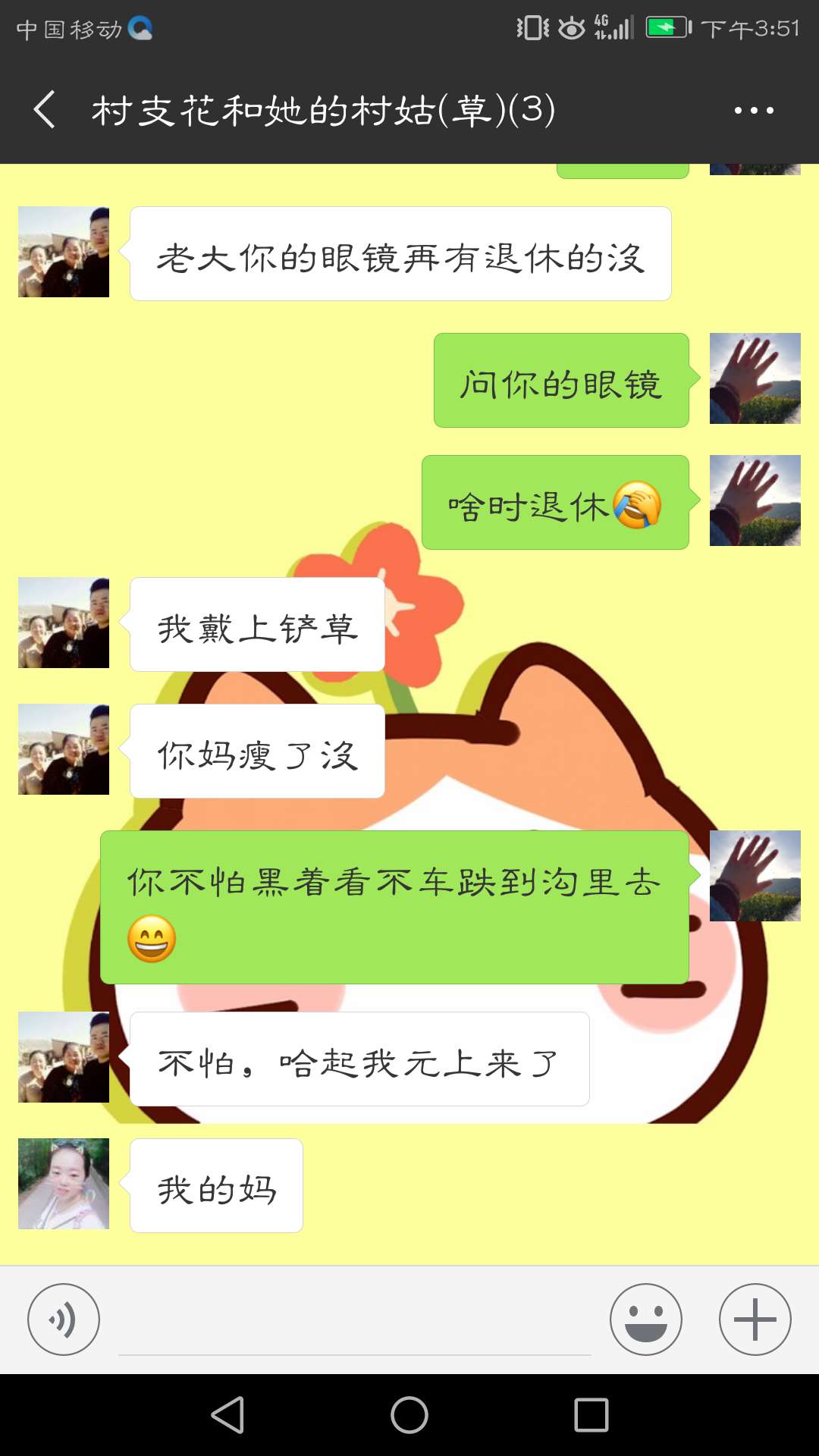Go back using the back arrow

[x=43, y=110]
